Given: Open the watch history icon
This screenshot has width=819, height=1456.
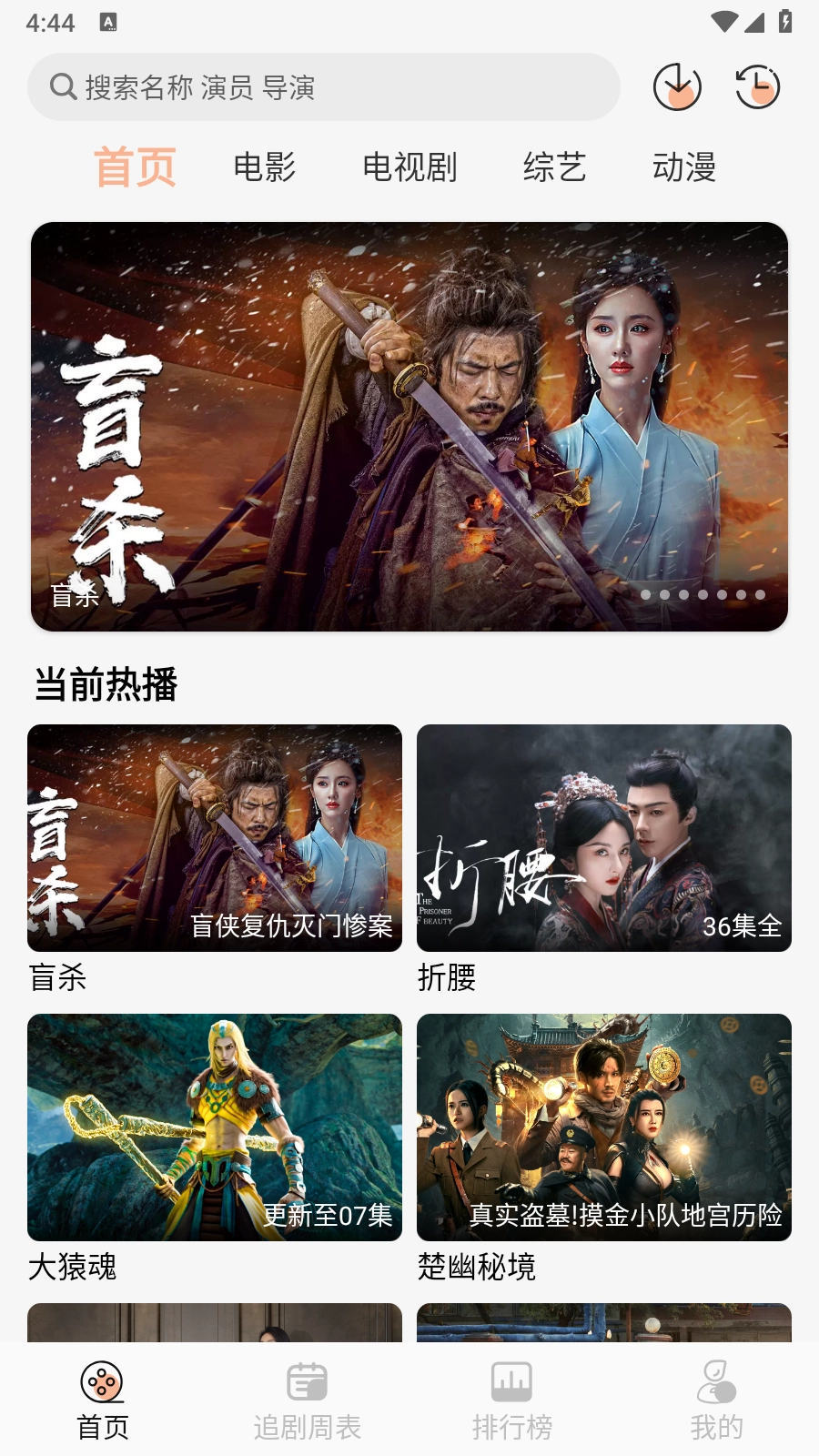Looking at the screenshot, I should pos(757,87).
